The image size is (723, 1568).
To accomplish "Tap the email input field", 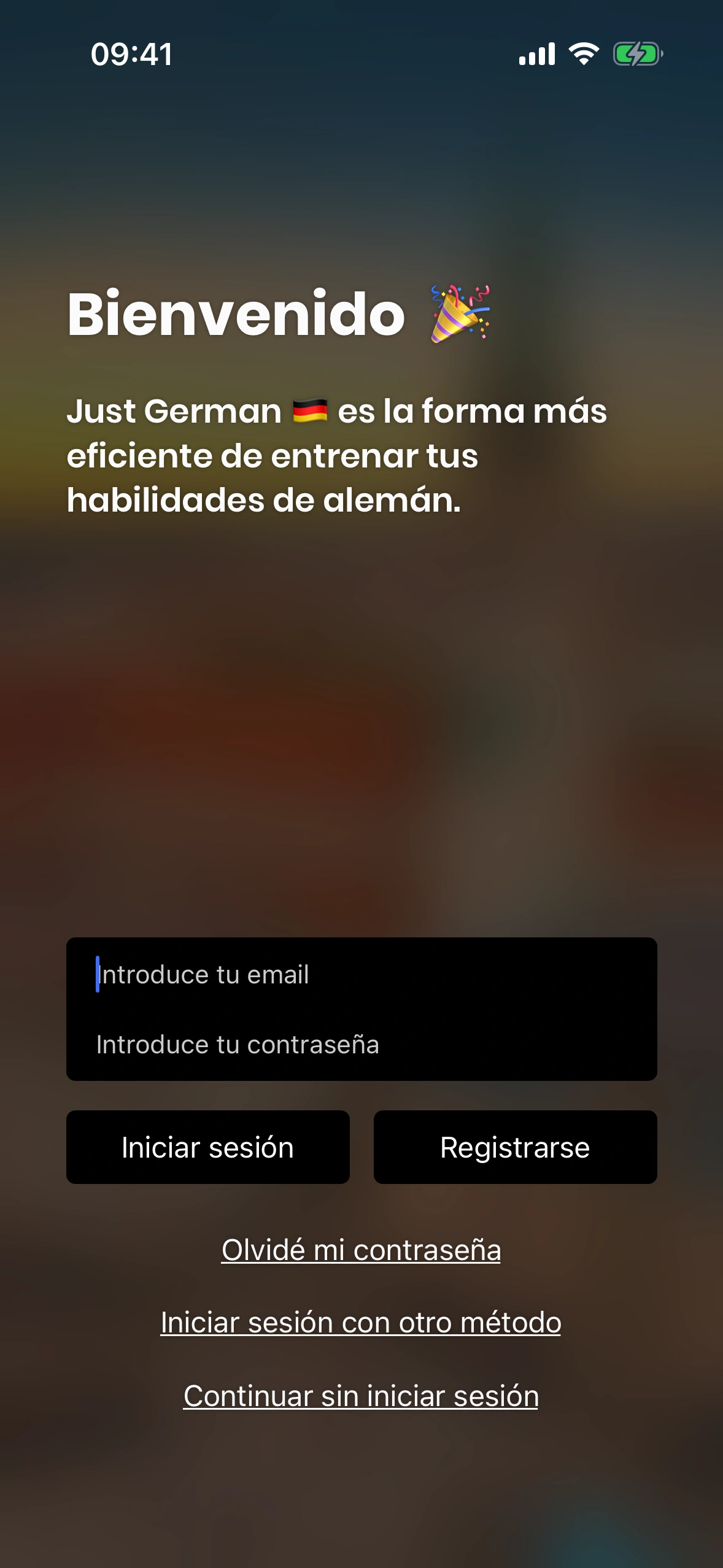I will [x=361, y=974].
